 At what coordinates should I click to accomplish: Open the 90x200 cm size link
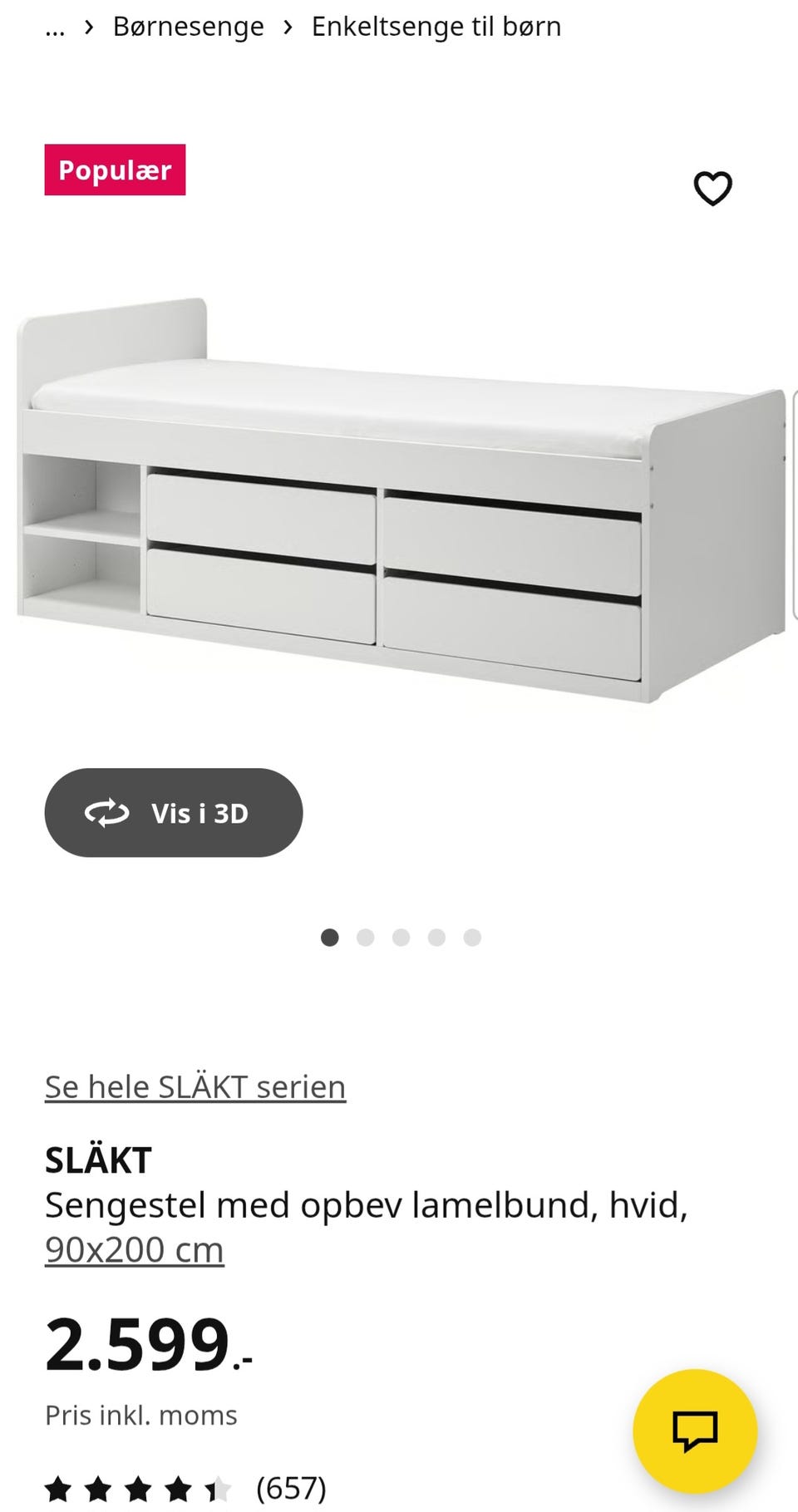(x=134, y=1248)
